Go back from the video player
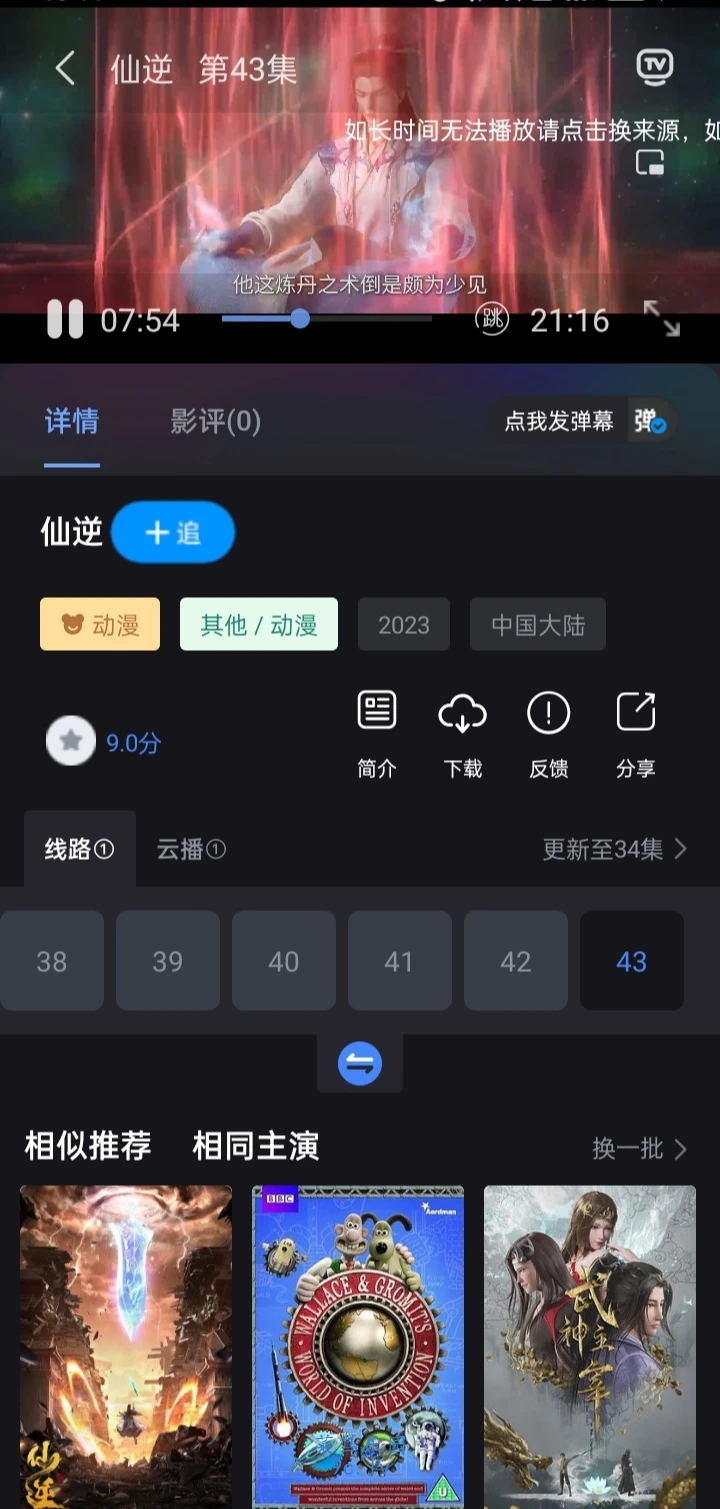 click(x=65, y=69)
